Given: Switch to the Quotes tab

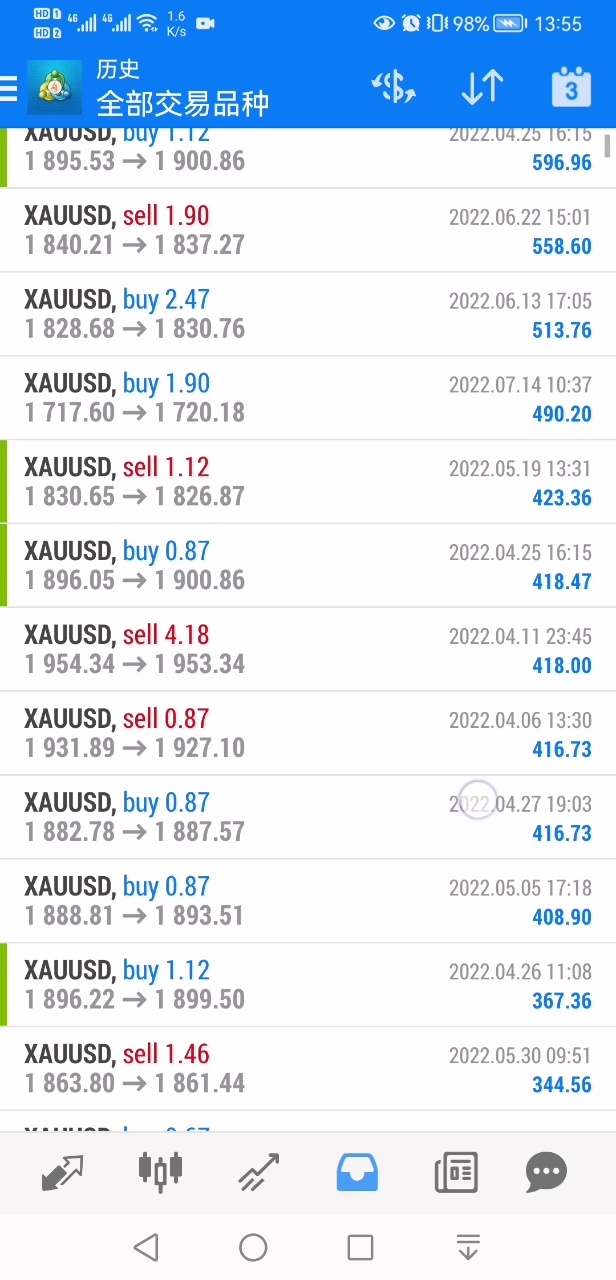Looking at the screenshot, I should pyautogui.click(x=63, y=1172).
